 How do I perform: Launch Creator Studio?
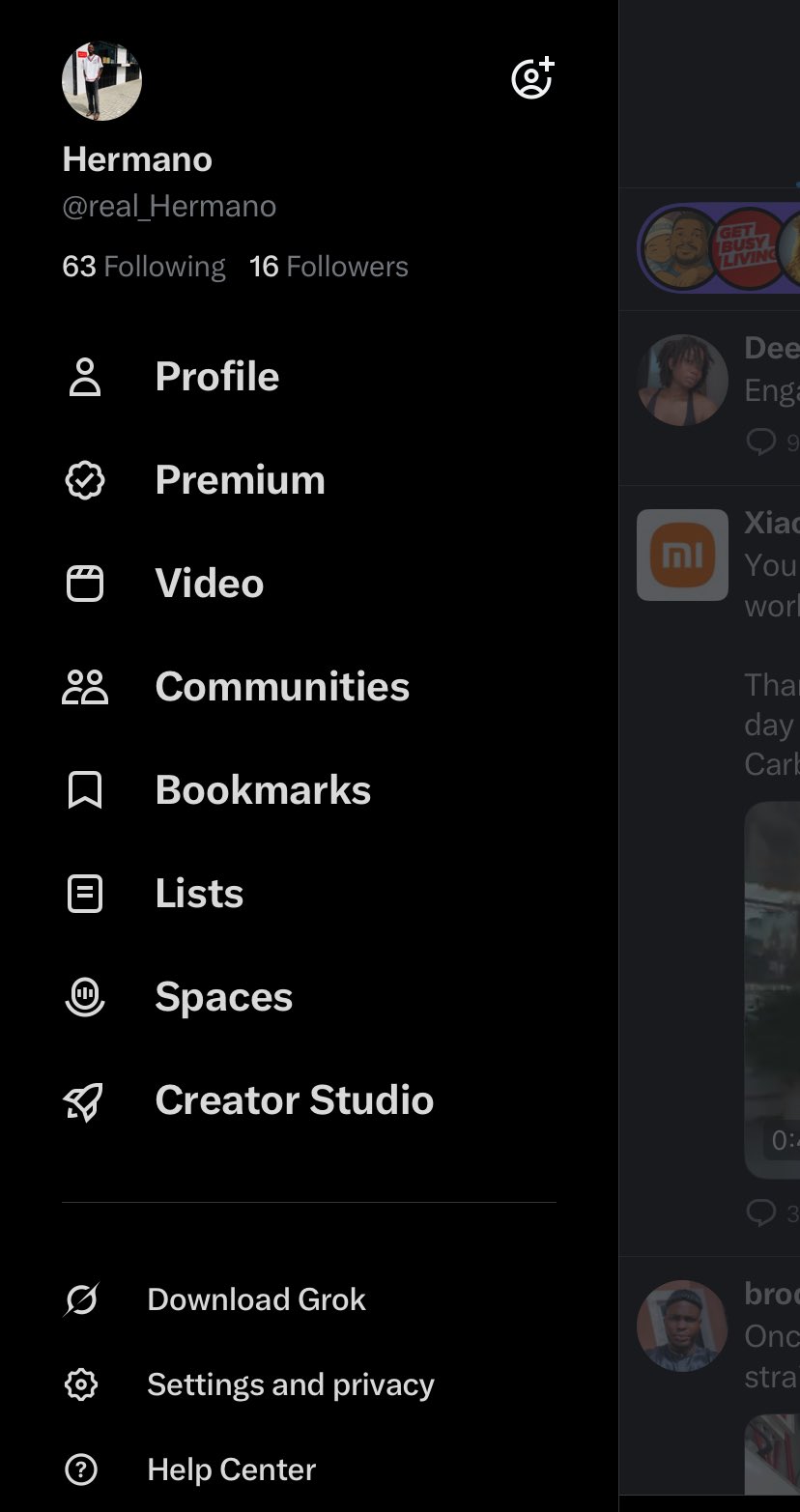click(294, 1100)
